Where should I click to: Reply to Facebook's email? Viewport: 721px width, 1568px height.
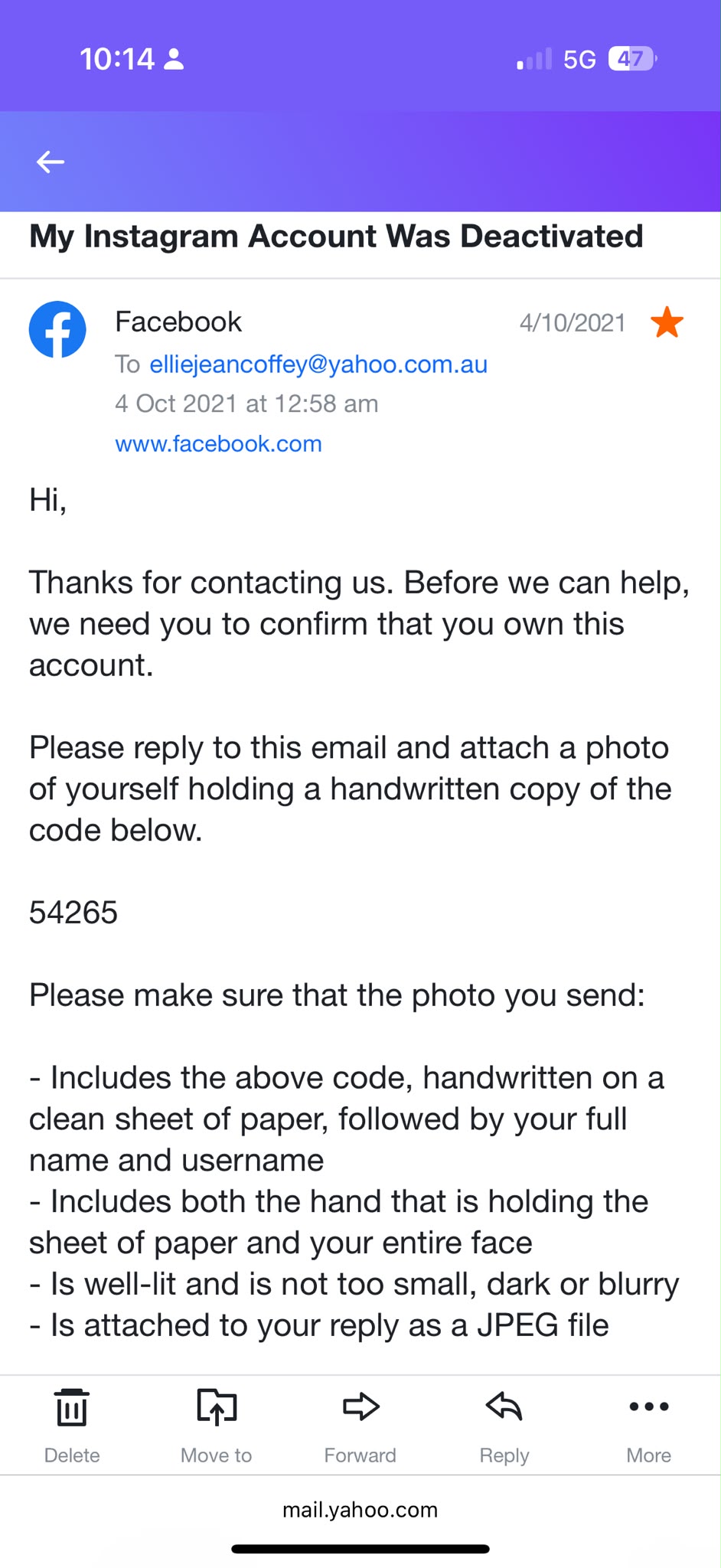(504, 1425)
